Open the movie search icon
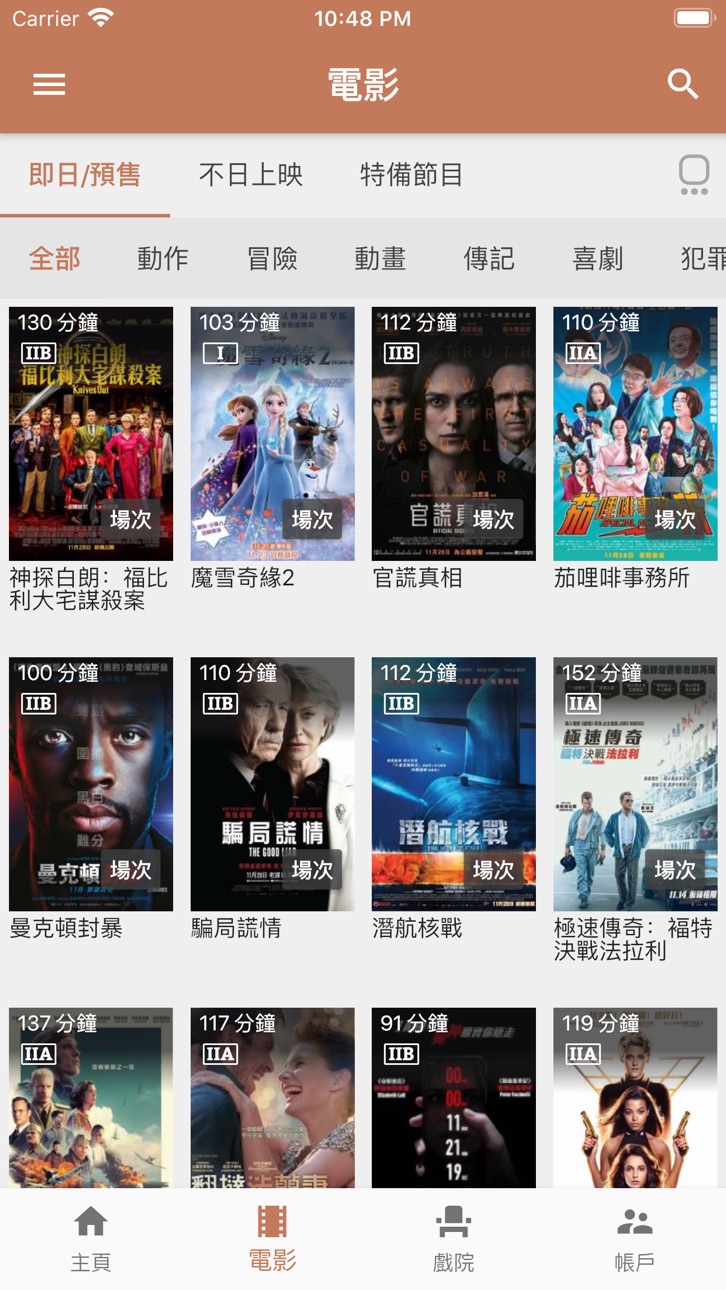 (x=683, y=85)
